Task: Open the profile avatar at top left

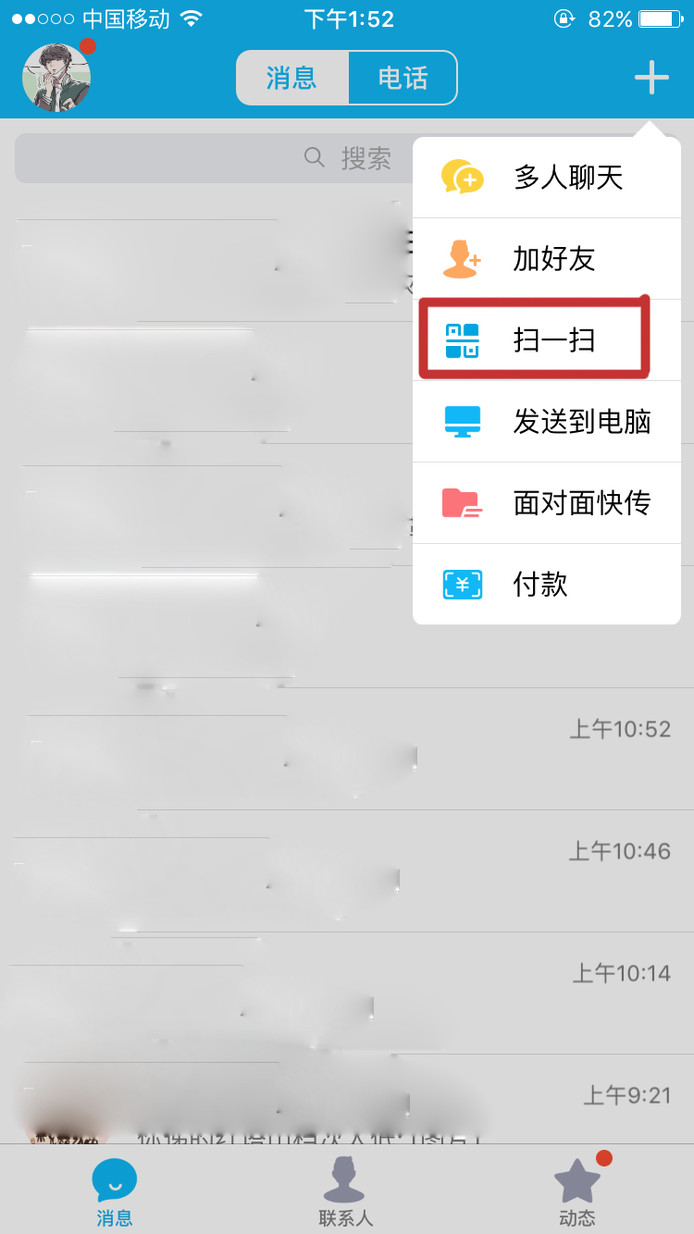Action: tap(57, 77)
